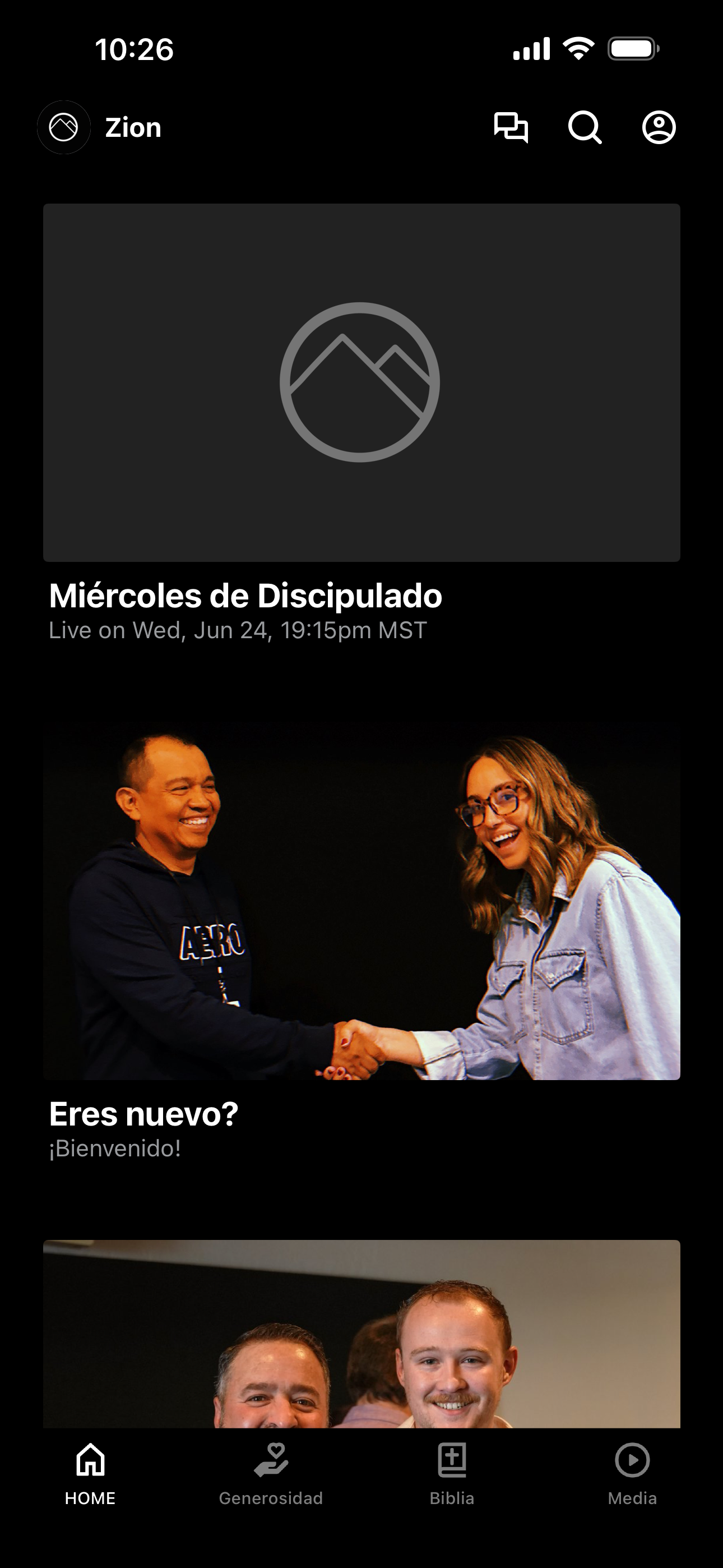Viewport: 723px width, 1568px height.
Task: Open the Miércoles de Discipulado card
Action: [361, 423]
